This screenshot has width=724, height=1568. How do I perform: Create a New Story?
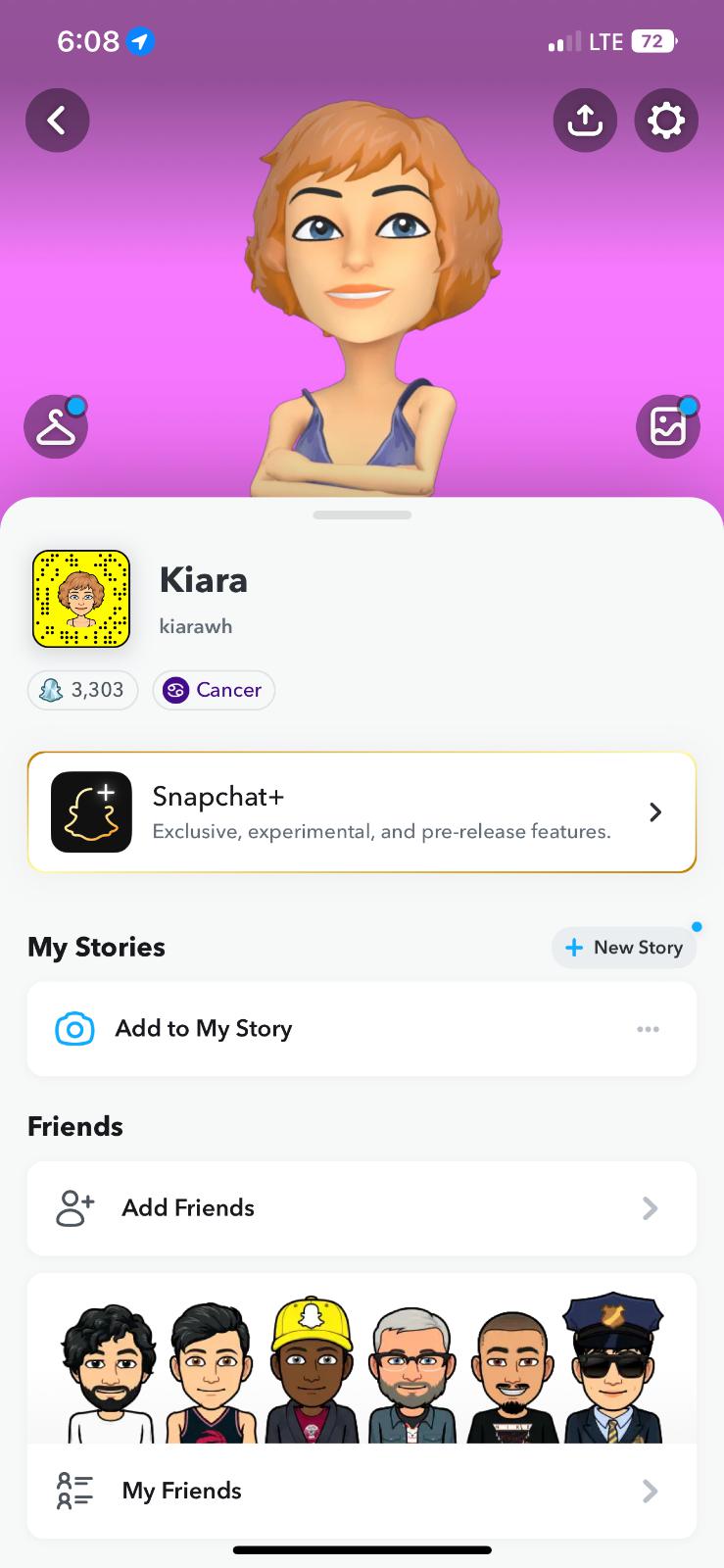click(x=624, y=948)
